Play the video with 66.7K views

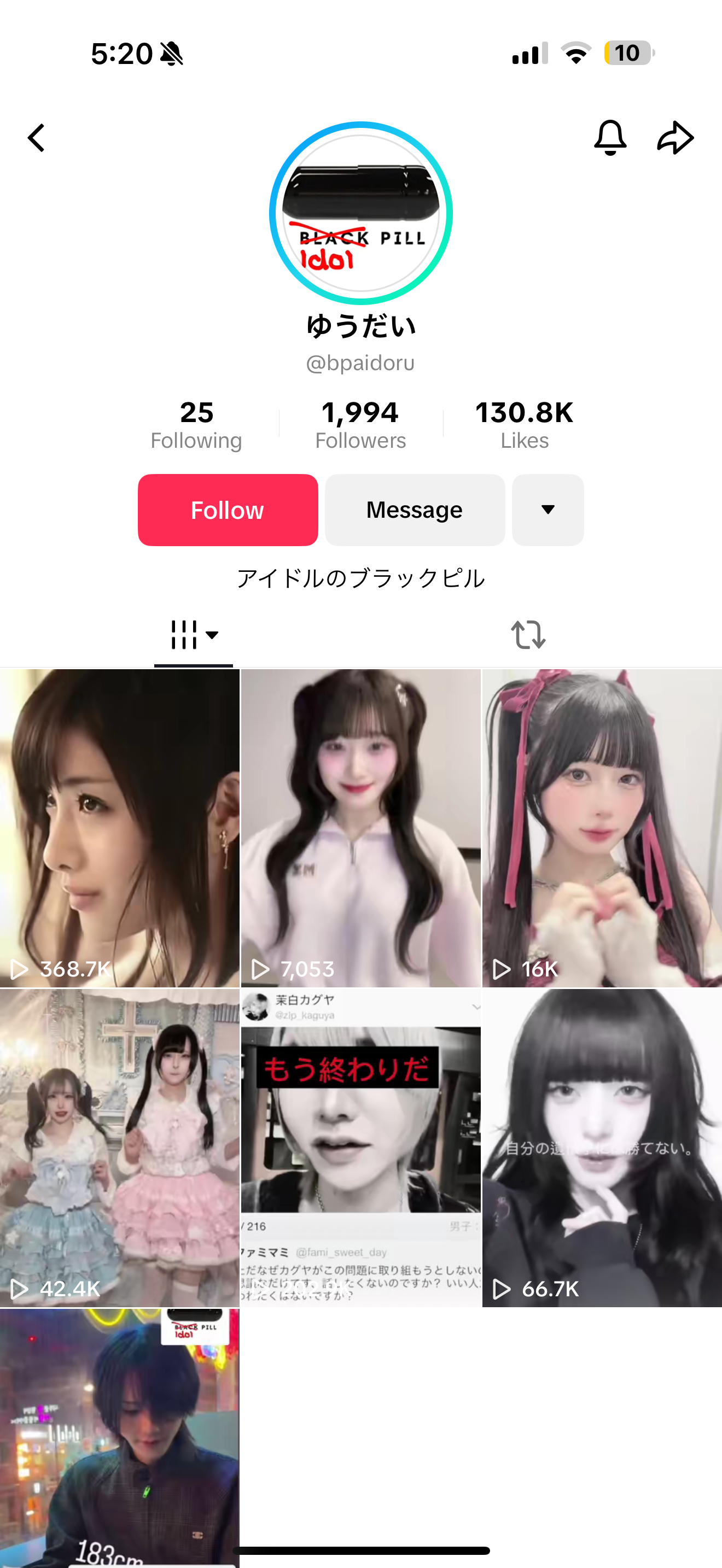pos(602,1148)
